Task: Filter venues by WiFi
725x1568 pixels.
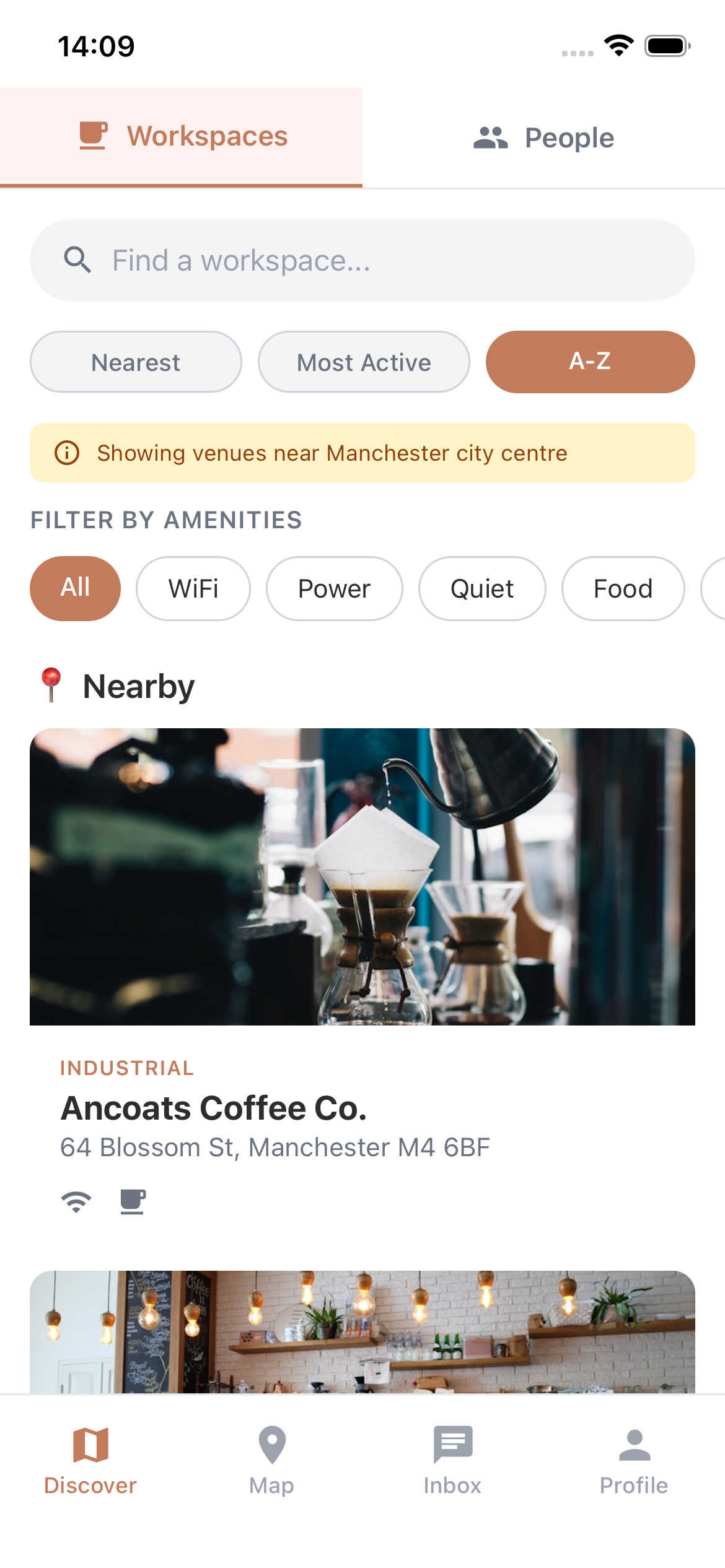Action: [x=193, y=588]
